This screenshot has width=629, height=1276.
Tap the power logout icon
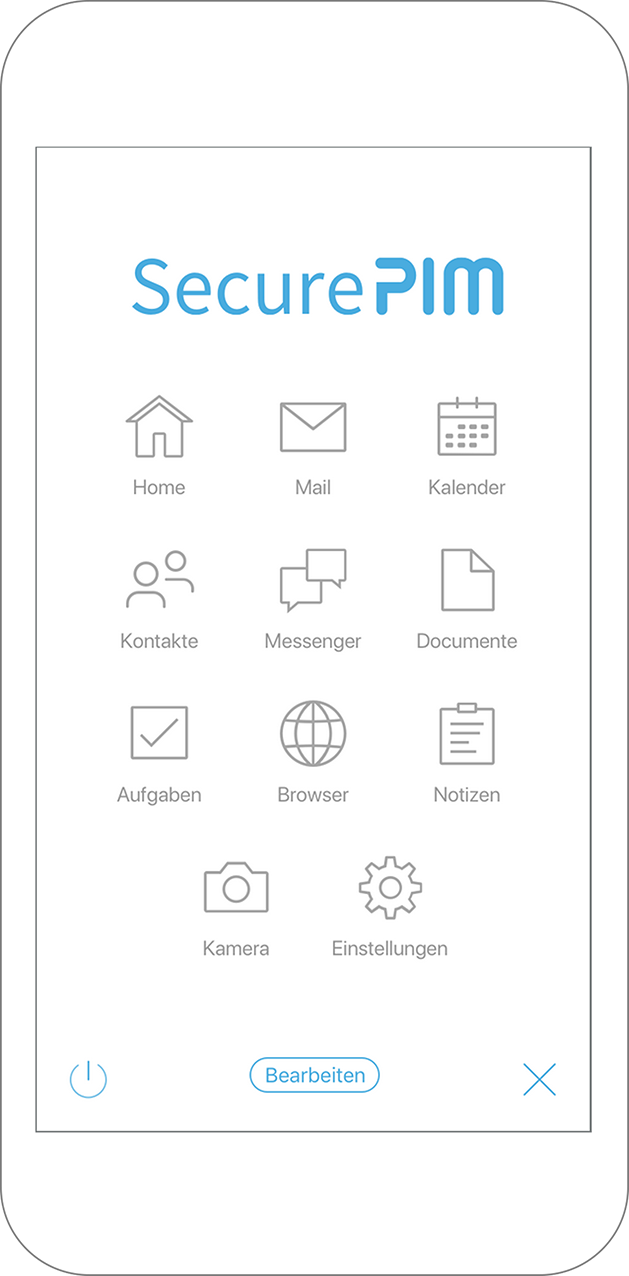point(88,1079)
